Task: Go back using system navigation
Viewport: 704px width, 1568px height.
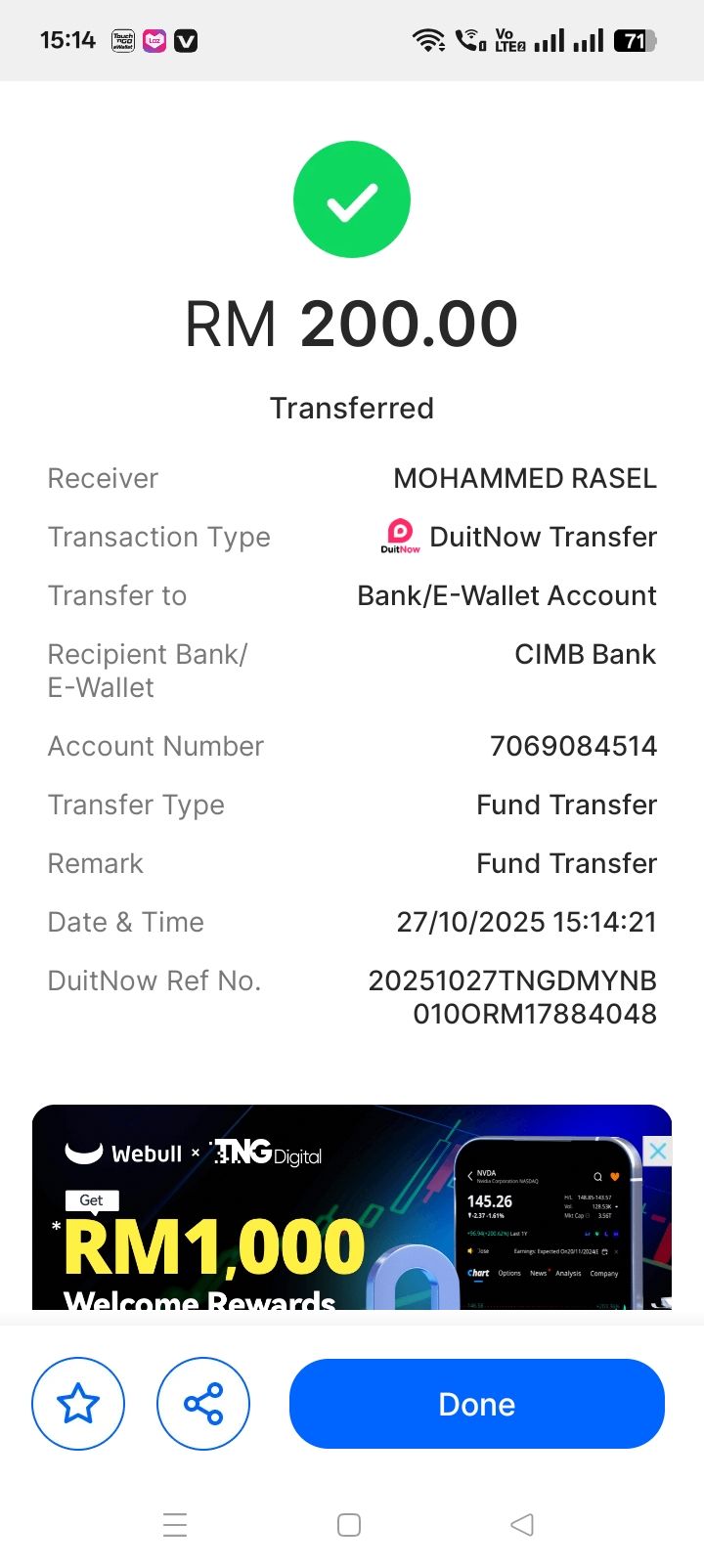Action: 522,1524
